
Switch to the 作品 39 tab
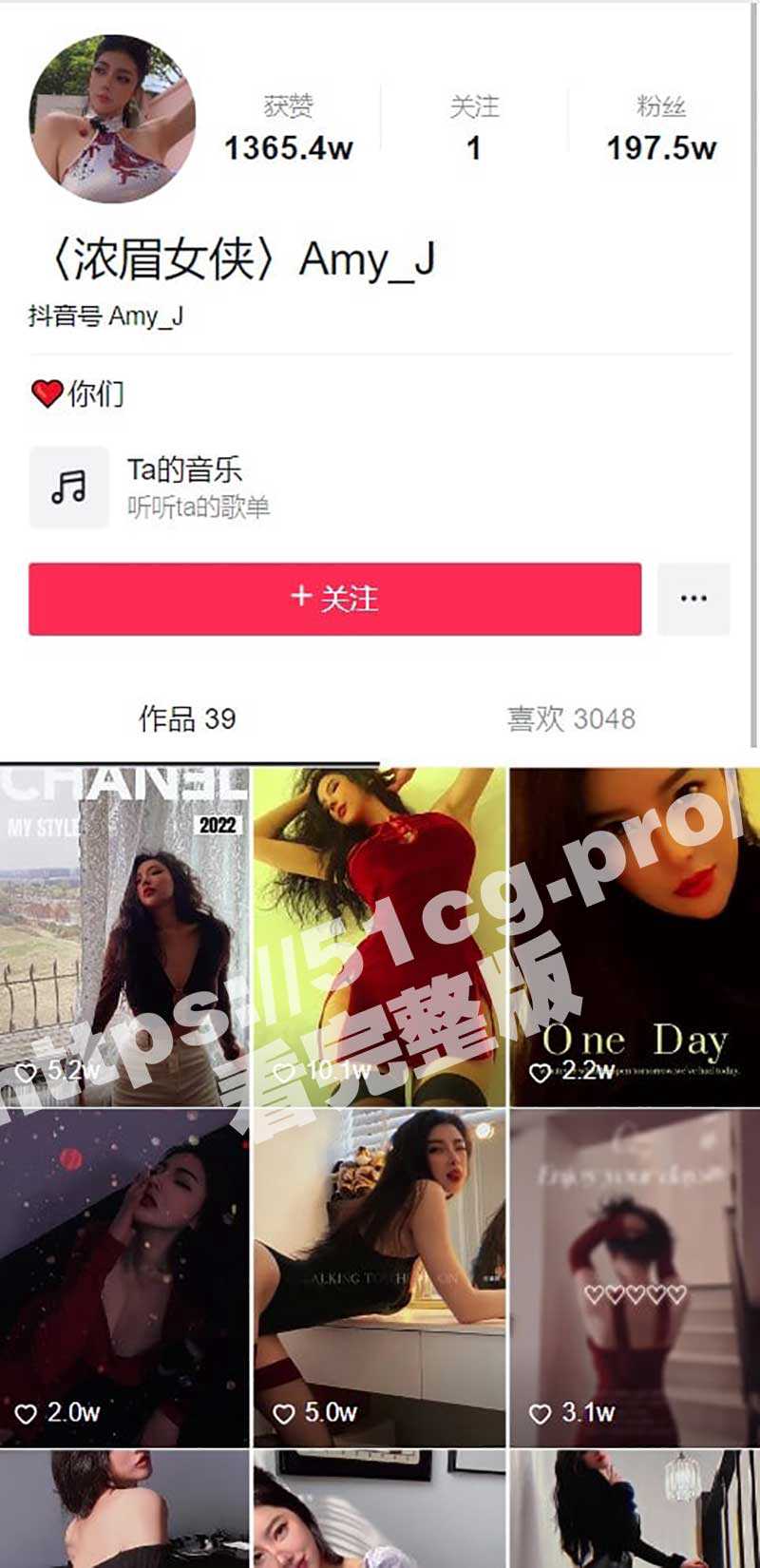[187, 719]
